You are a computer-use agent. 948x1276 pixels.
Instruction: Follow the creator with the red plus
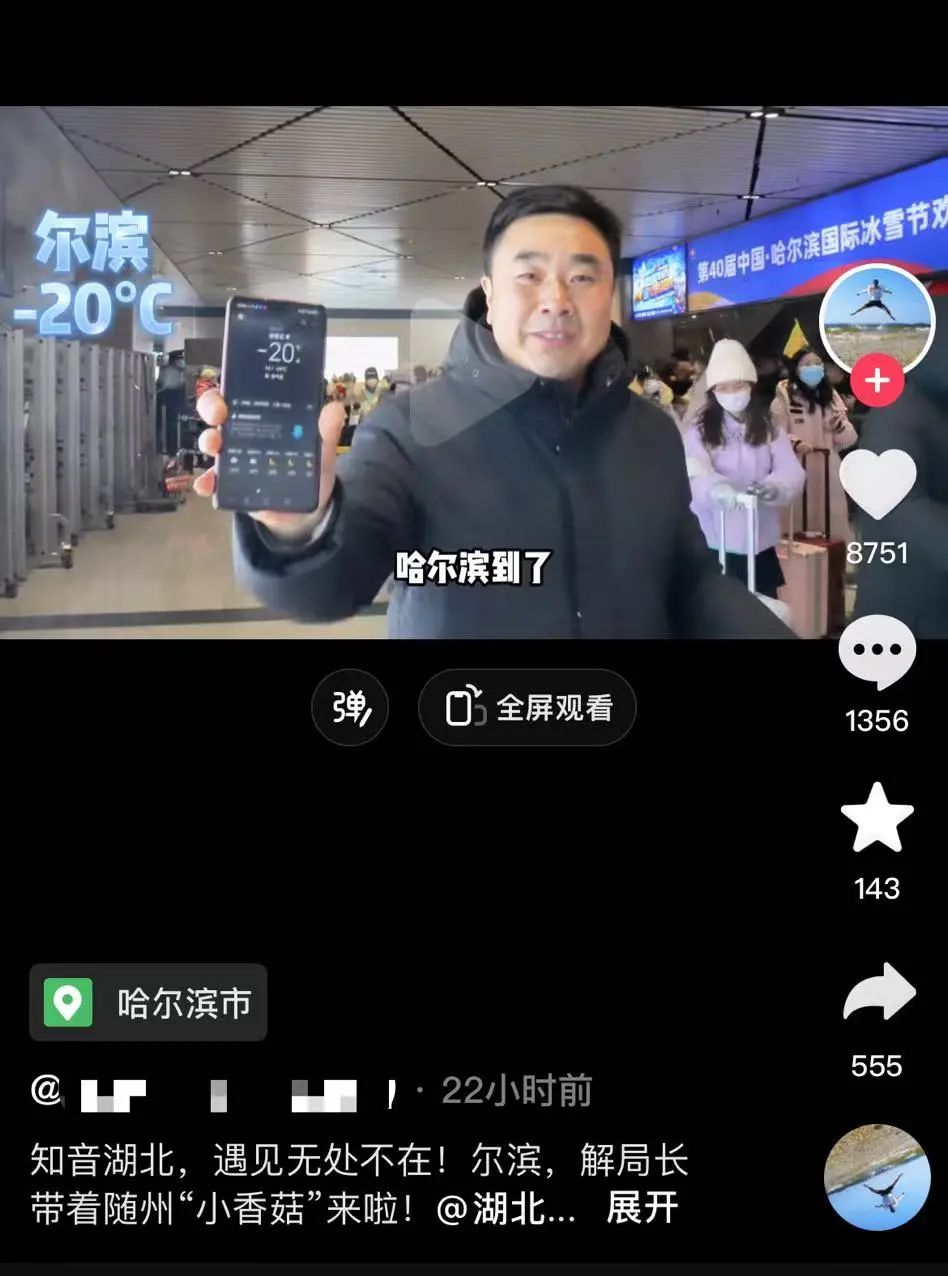(877, 381)
